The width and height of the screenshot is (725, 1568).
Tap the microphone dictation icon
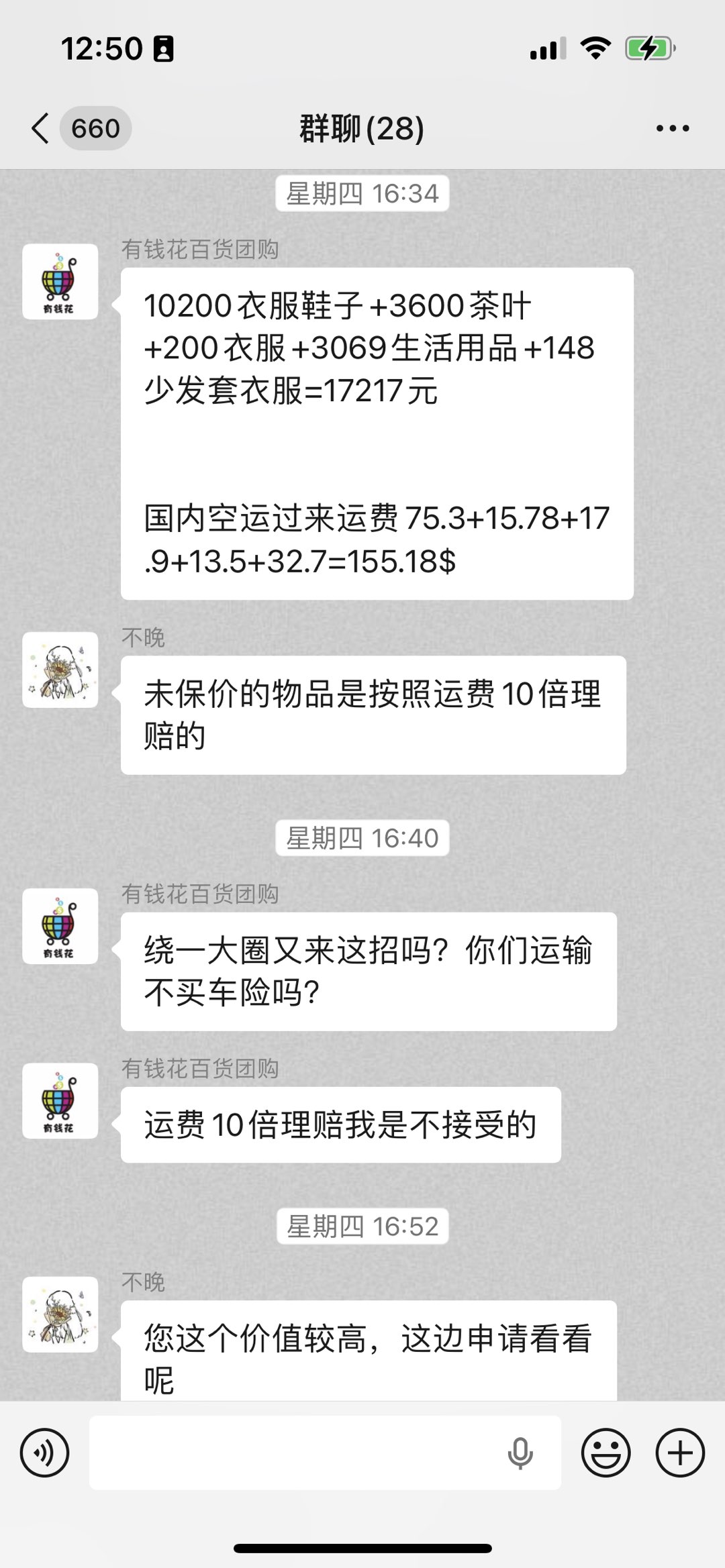point(520,1453)
